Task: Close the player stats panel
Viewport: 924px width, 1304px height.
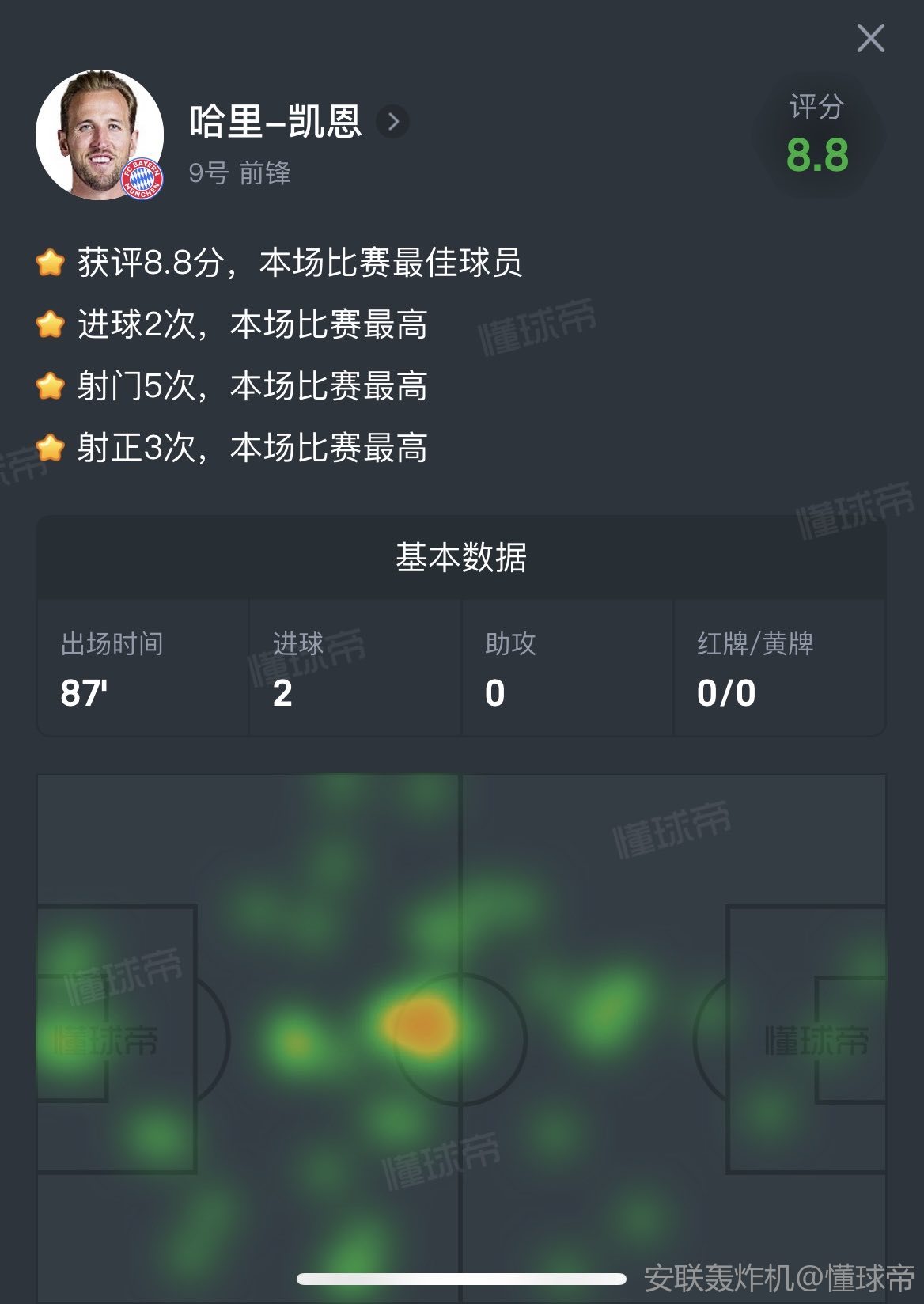Action: coord(870,38)
